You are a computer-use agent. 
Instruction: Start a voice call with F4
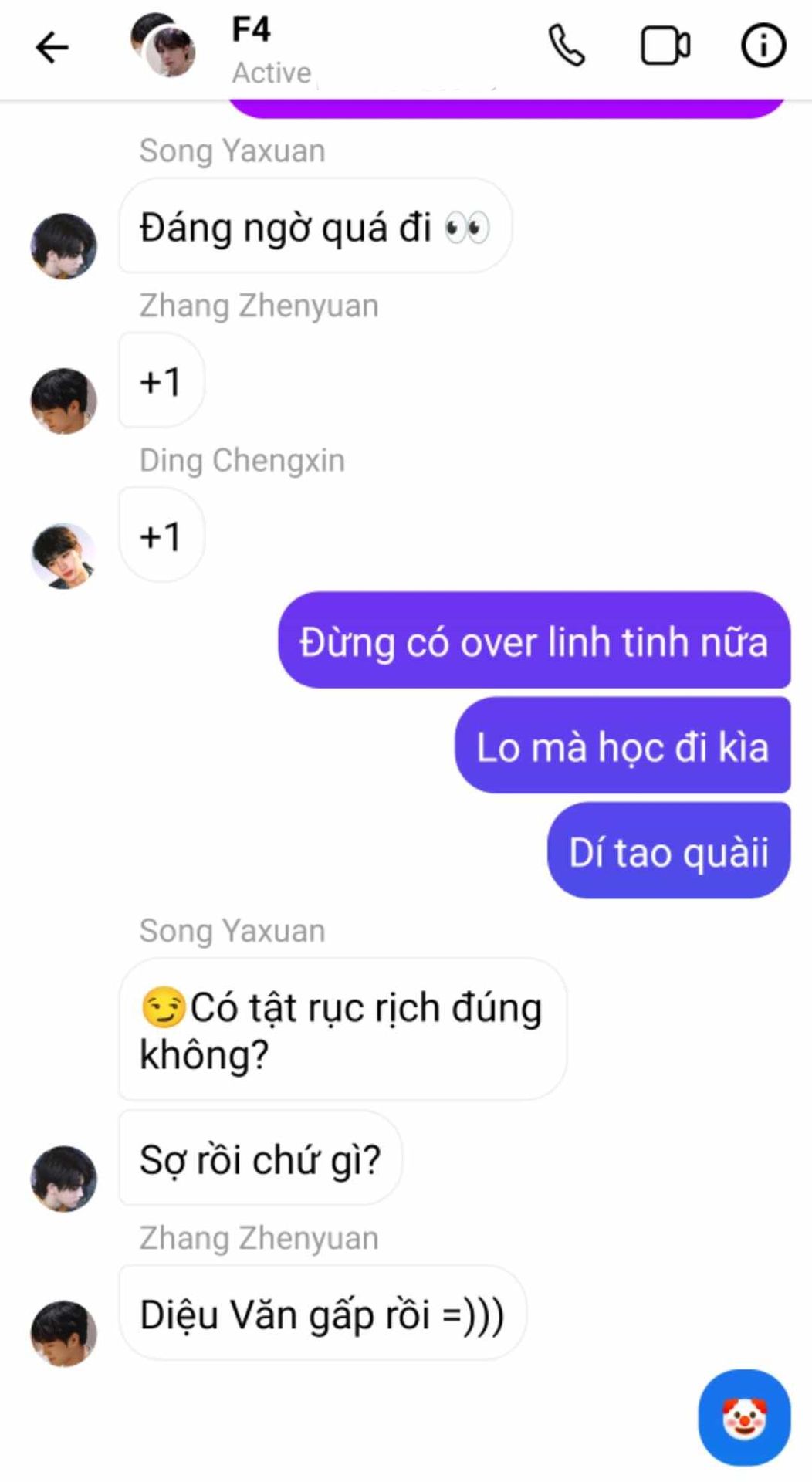(567, 46)
